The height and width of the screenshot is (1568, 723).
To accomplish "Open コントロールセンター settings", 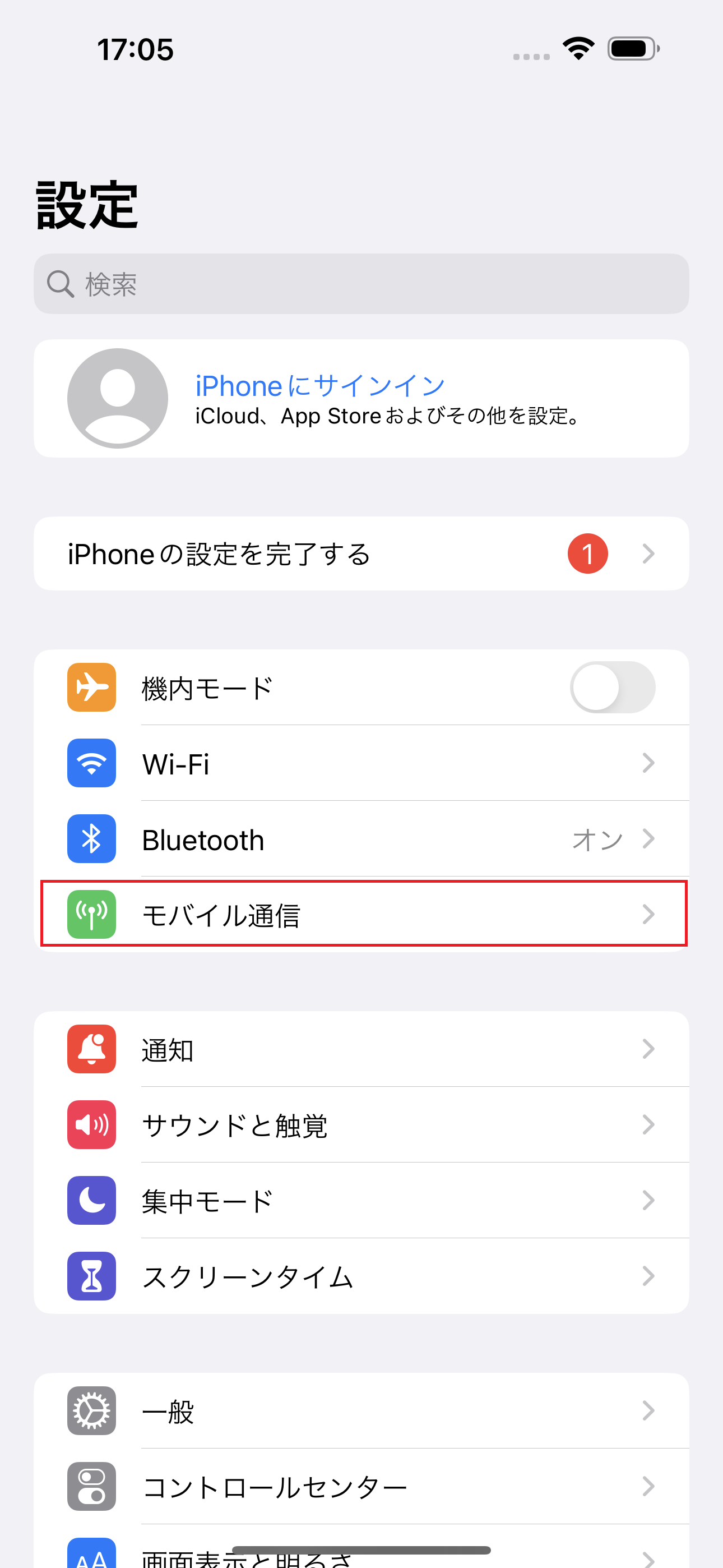I will point(361,1487).
